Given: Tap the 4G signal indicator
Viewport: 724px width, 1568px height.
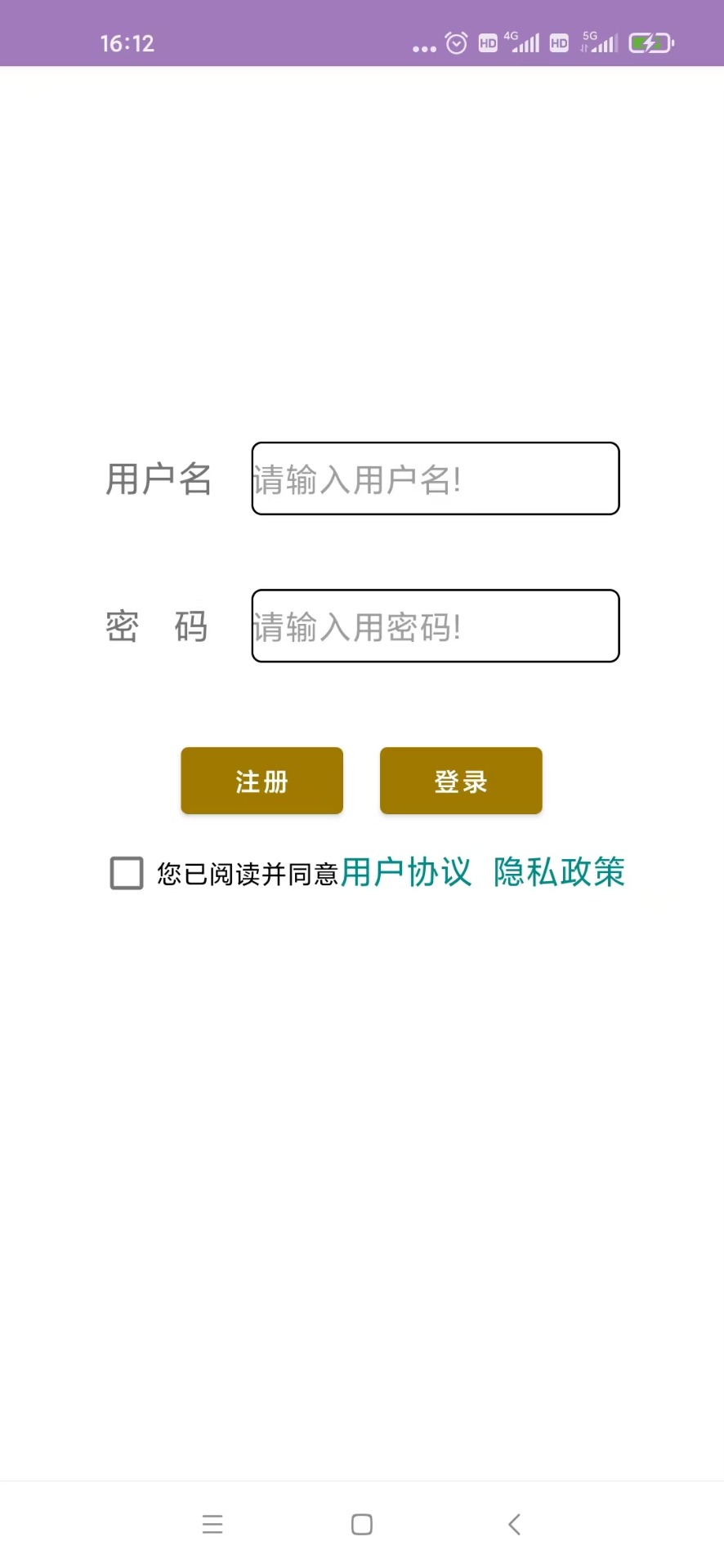Looking at the screenshot, I should (521, 42).
